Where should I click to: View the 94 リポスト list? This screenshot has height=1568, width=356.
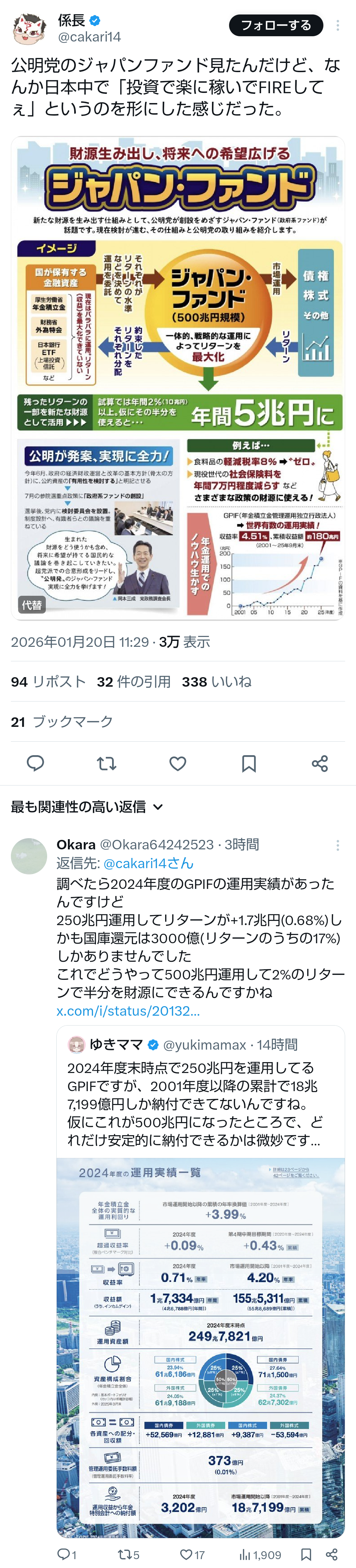point(48,681)
